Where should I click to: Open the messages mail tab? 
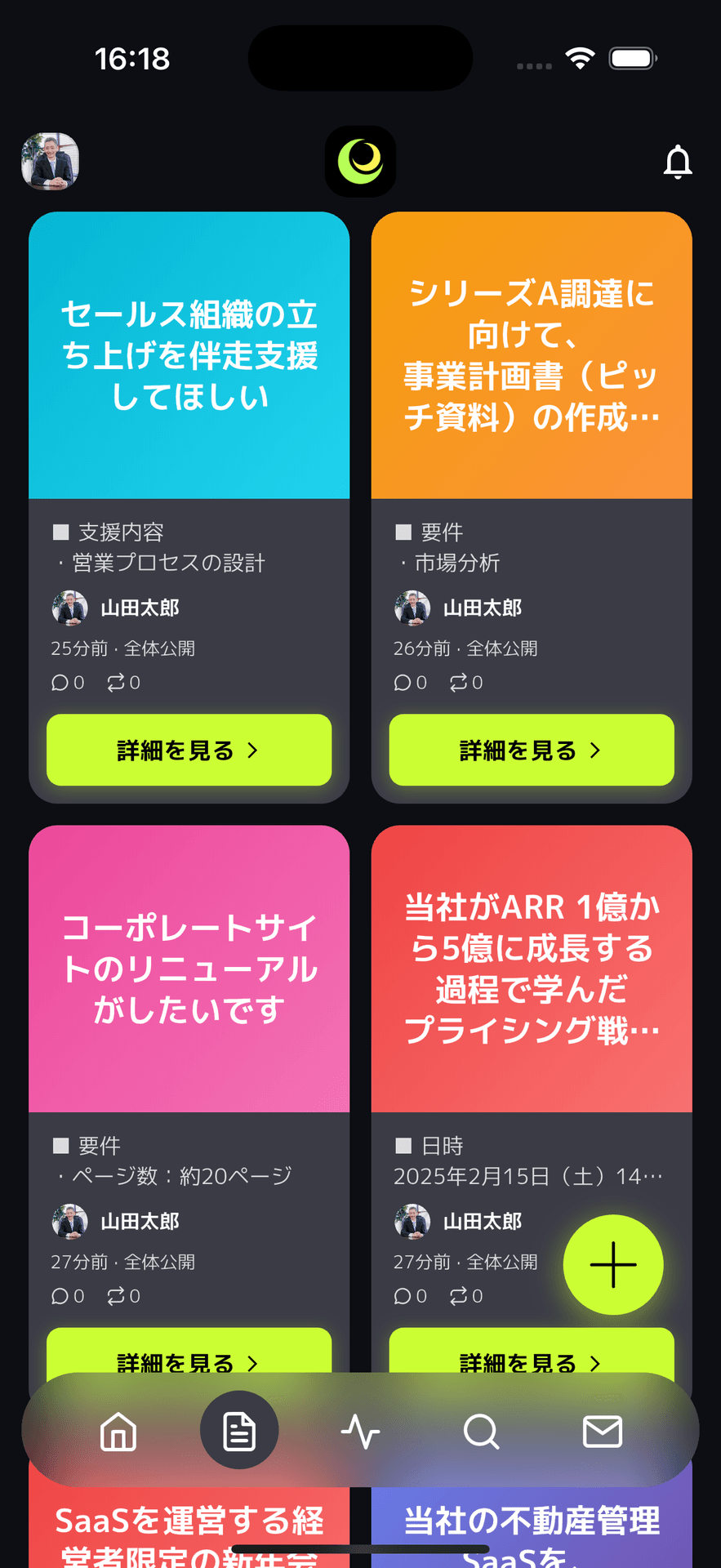pyautogui.click(x=603, y=1432)
